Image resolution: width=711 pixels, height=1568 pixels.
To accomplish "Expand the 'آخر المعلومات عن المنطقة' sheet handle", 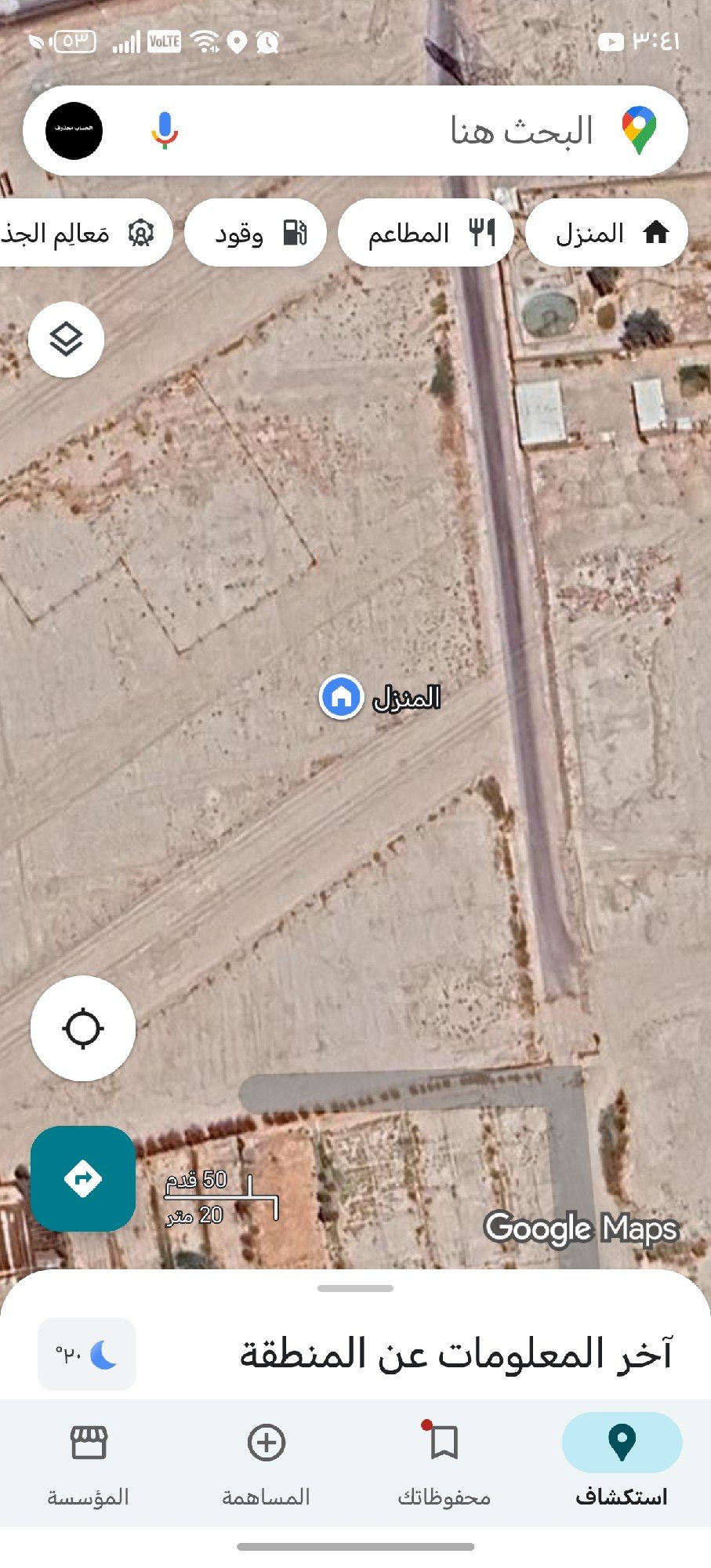I will click(355, 1288).
